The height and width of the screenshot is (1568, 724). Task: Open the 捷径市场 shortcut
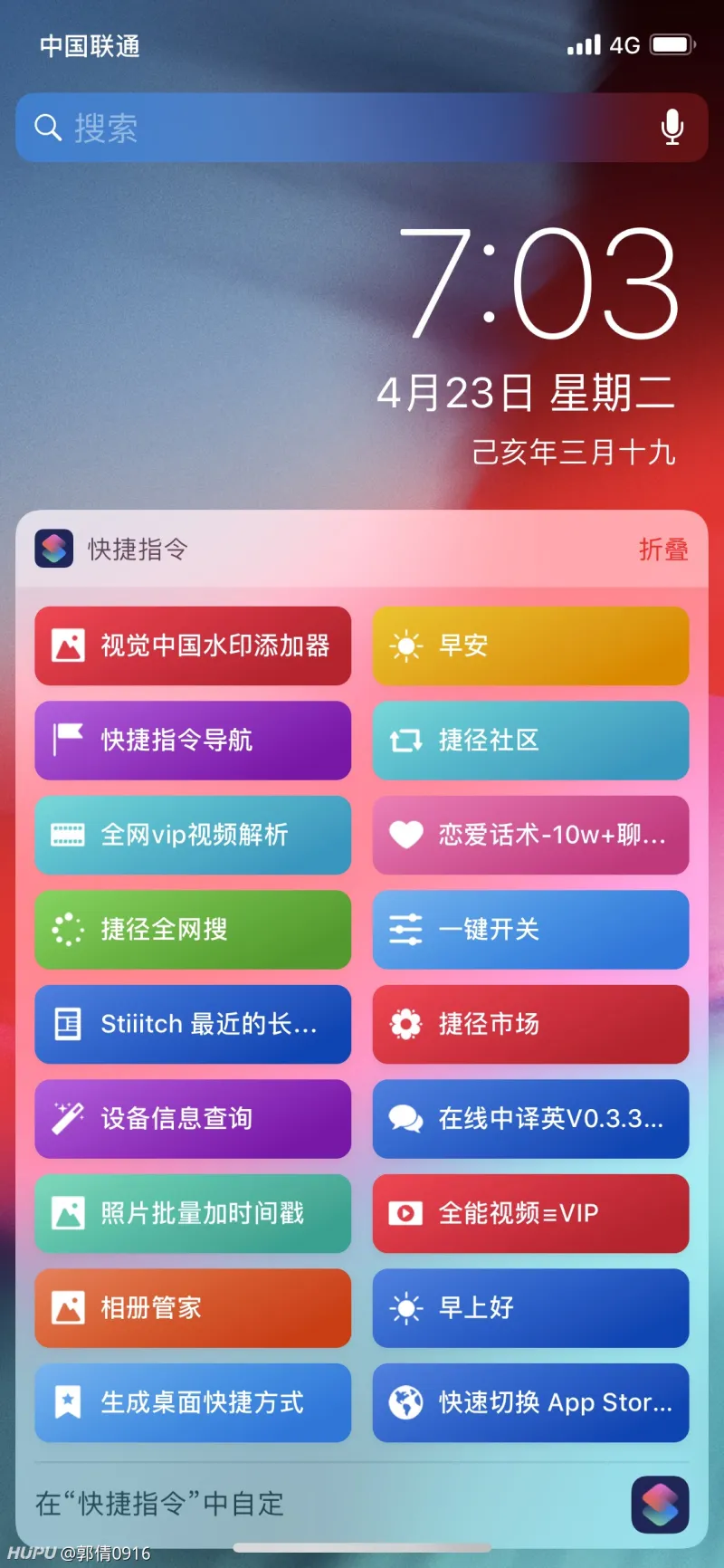tap(530, 1024)
